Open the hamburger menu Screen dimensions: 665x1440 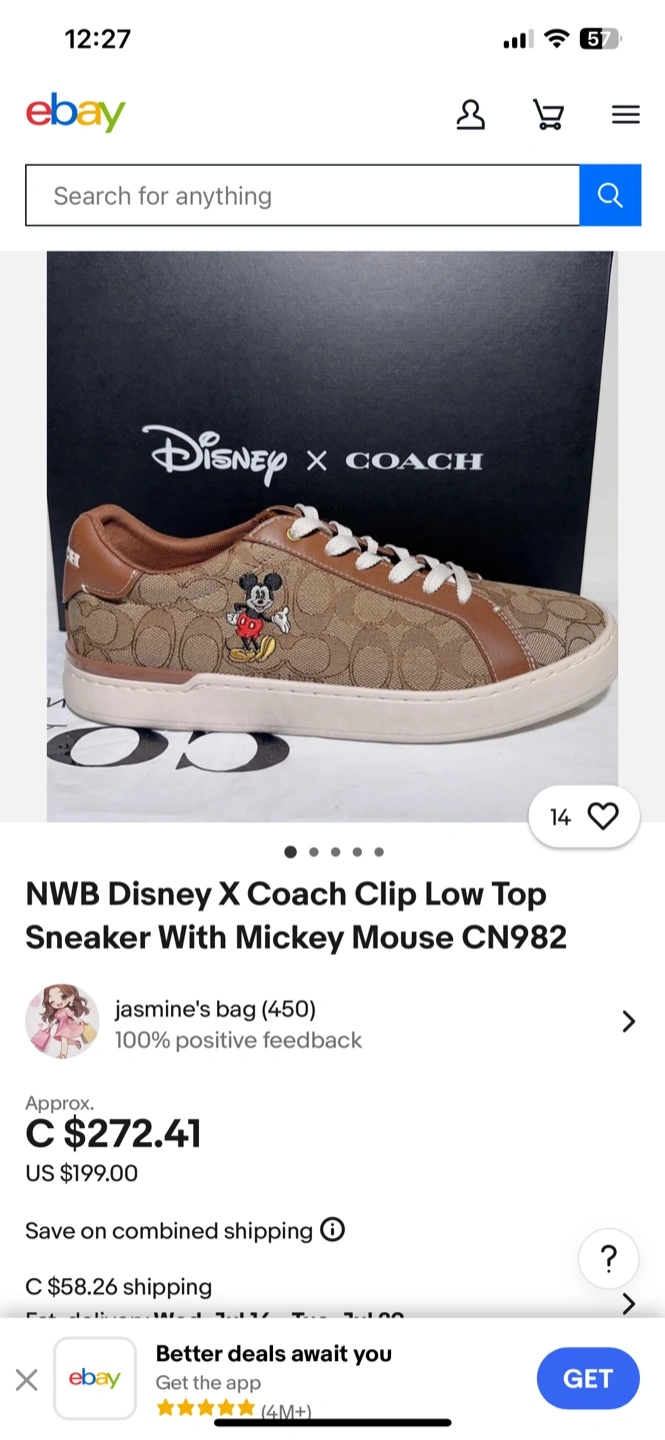625,115
